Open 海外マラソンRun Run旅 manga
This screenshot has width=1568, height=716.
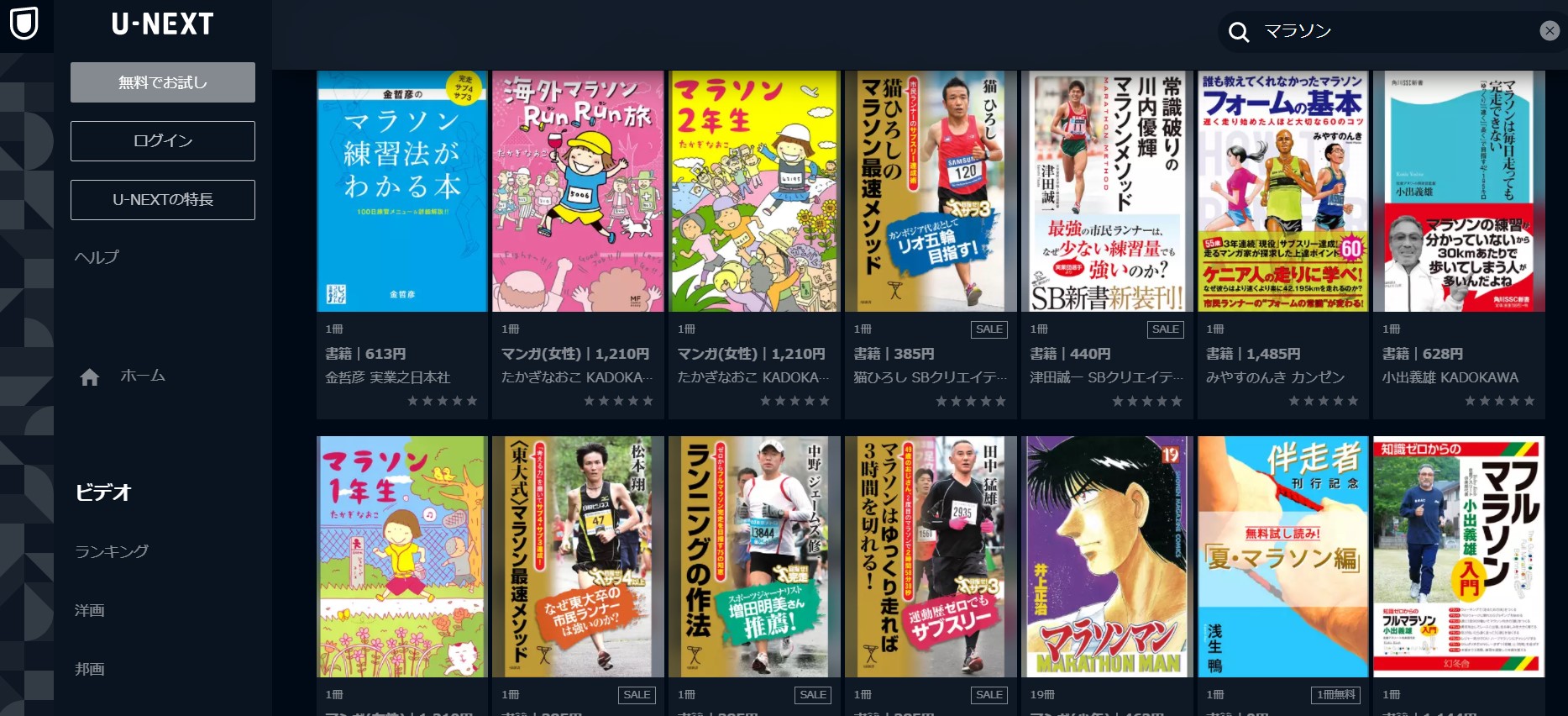(x=578, y=192)
